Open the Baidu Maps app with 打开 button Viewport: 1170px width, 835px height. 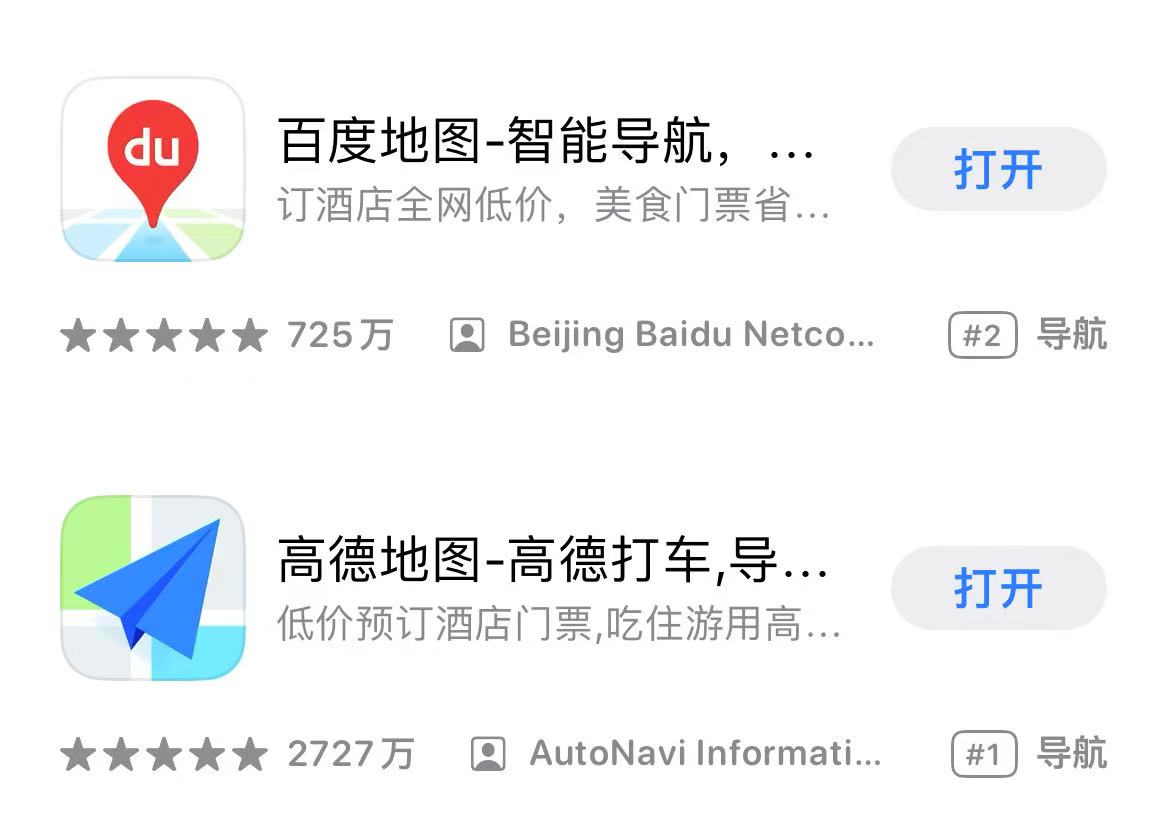[x=998, y=169]
